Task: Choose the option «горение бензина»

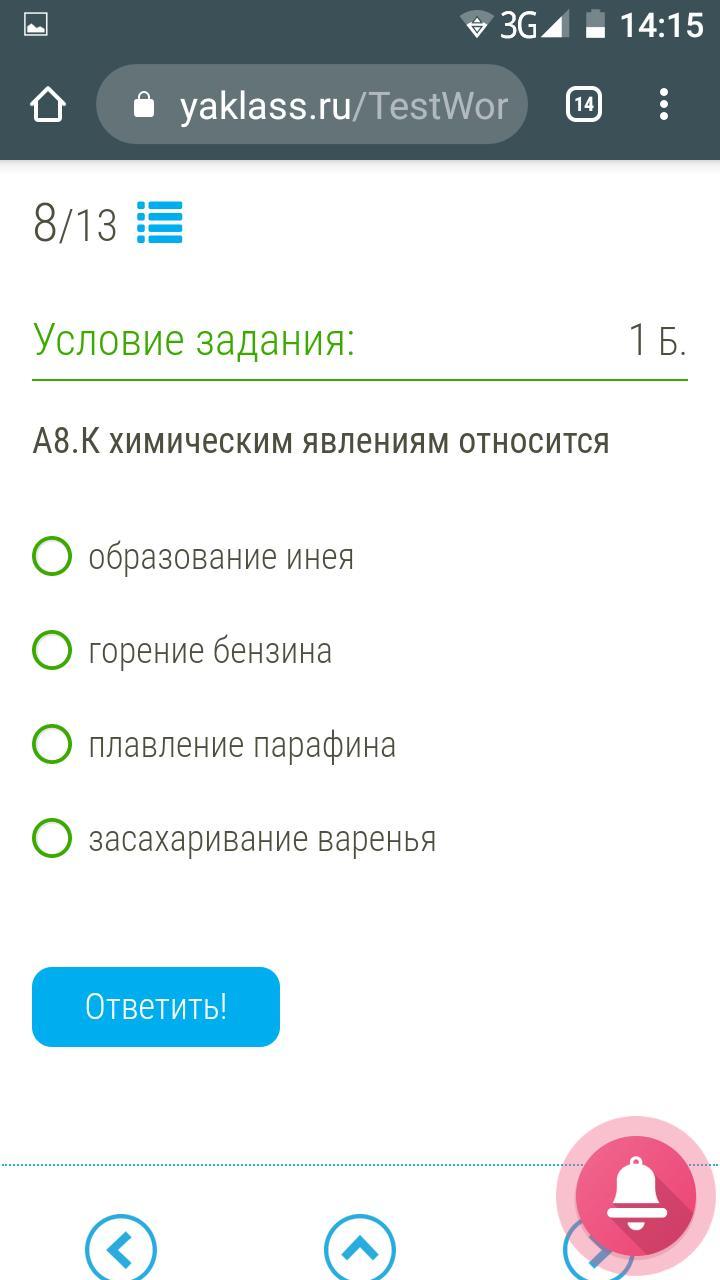Action: (x=52, y=650)
